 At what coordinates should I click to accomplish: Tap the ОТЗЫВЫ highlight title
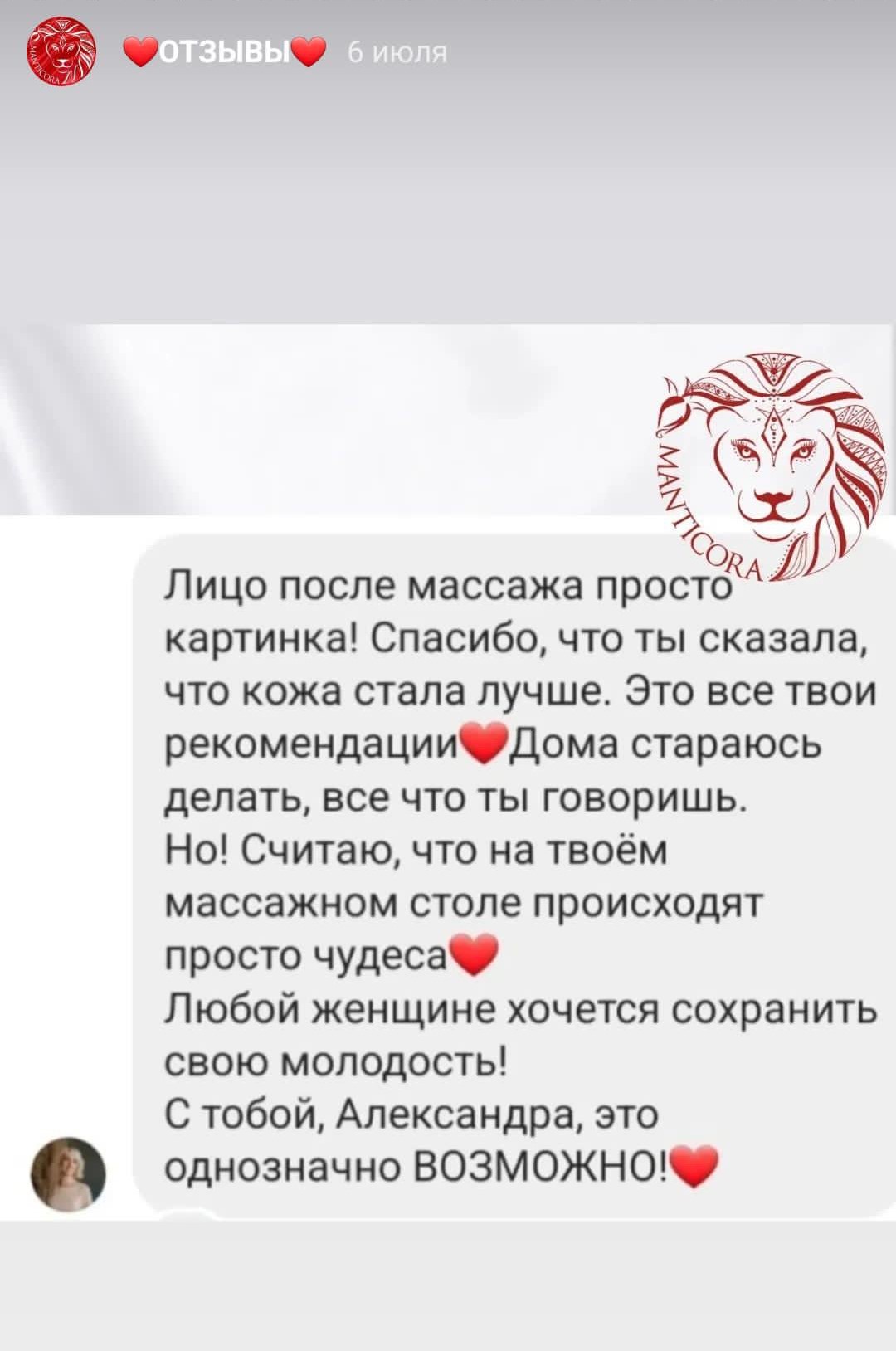pyautogui.click(x=224, y=54)
